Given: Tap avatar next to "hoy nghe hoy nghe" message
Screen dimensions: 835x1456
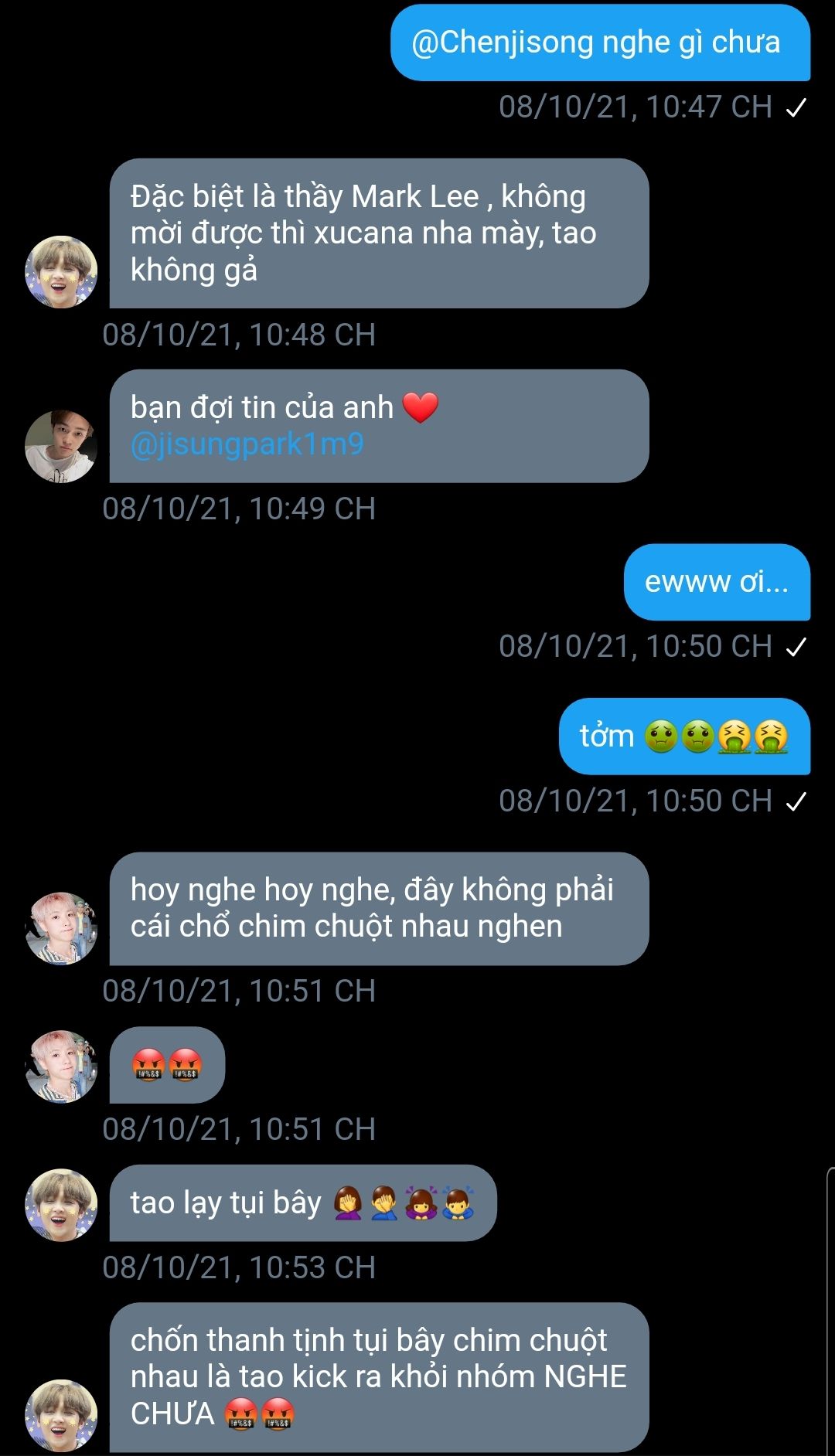Looking at the screenshot, I should 61,928.
